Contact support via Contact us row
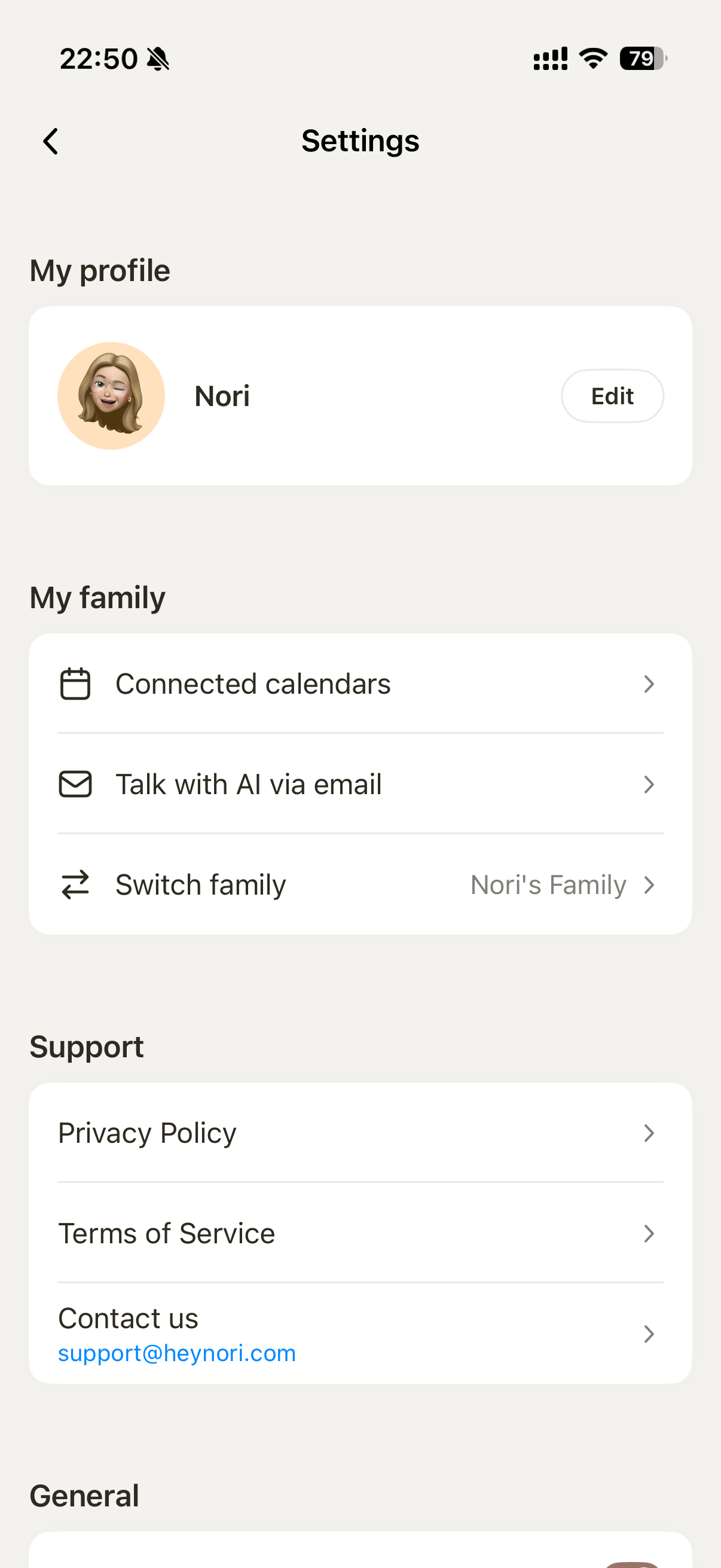Viewport: 721px width, 1568px height. click(x=359, y=1334)
